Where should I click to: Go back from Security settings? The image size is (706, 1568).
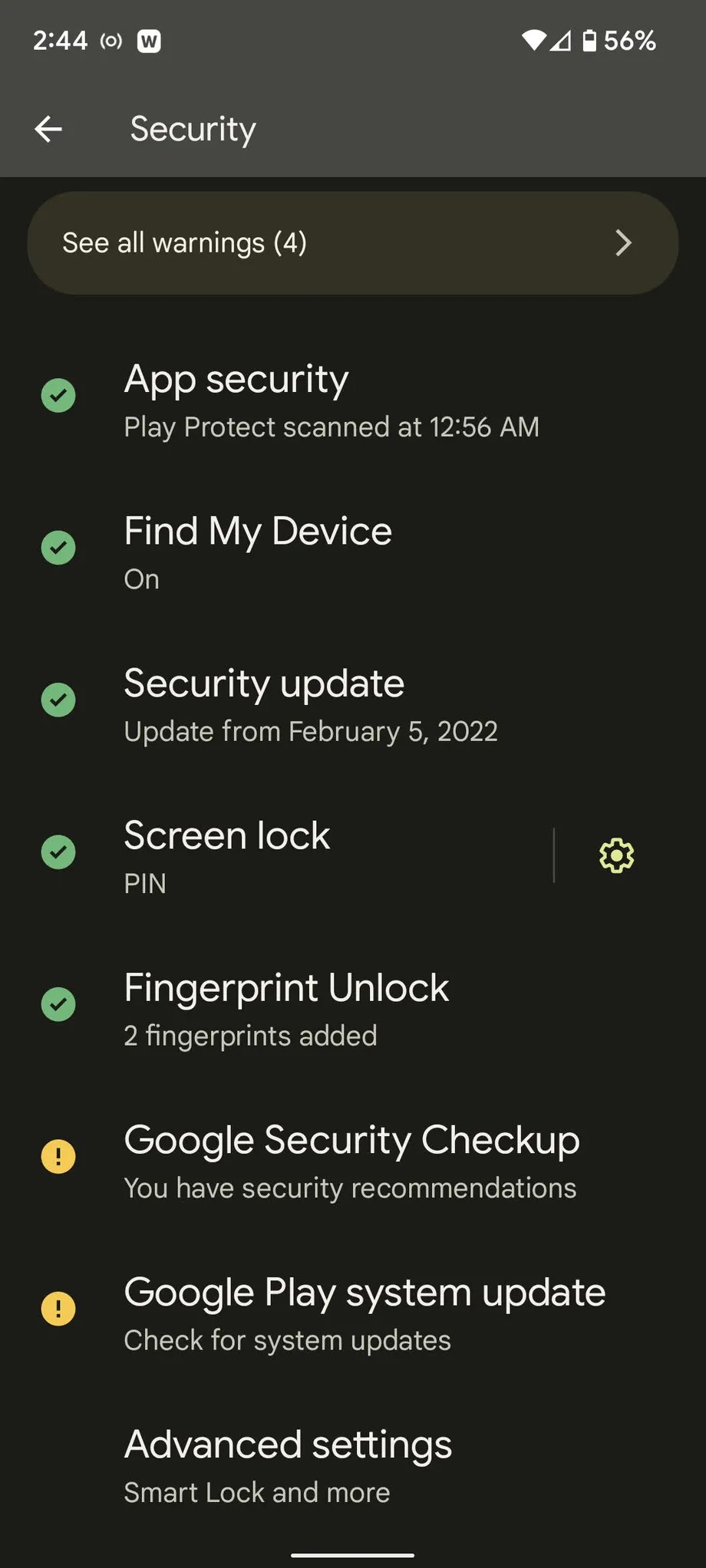coord(48,129)
